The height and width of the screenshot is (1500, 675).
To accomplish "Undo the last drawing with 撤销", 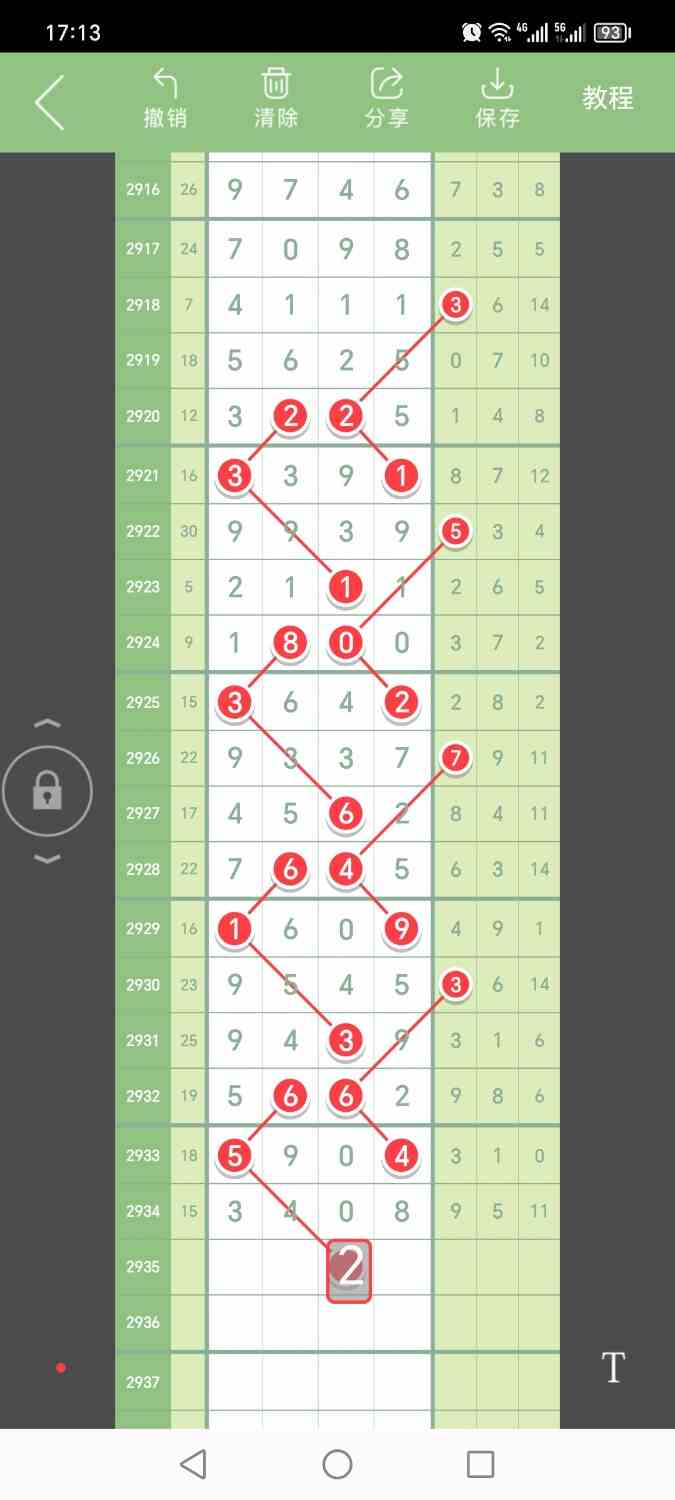I will pos(165,98).
